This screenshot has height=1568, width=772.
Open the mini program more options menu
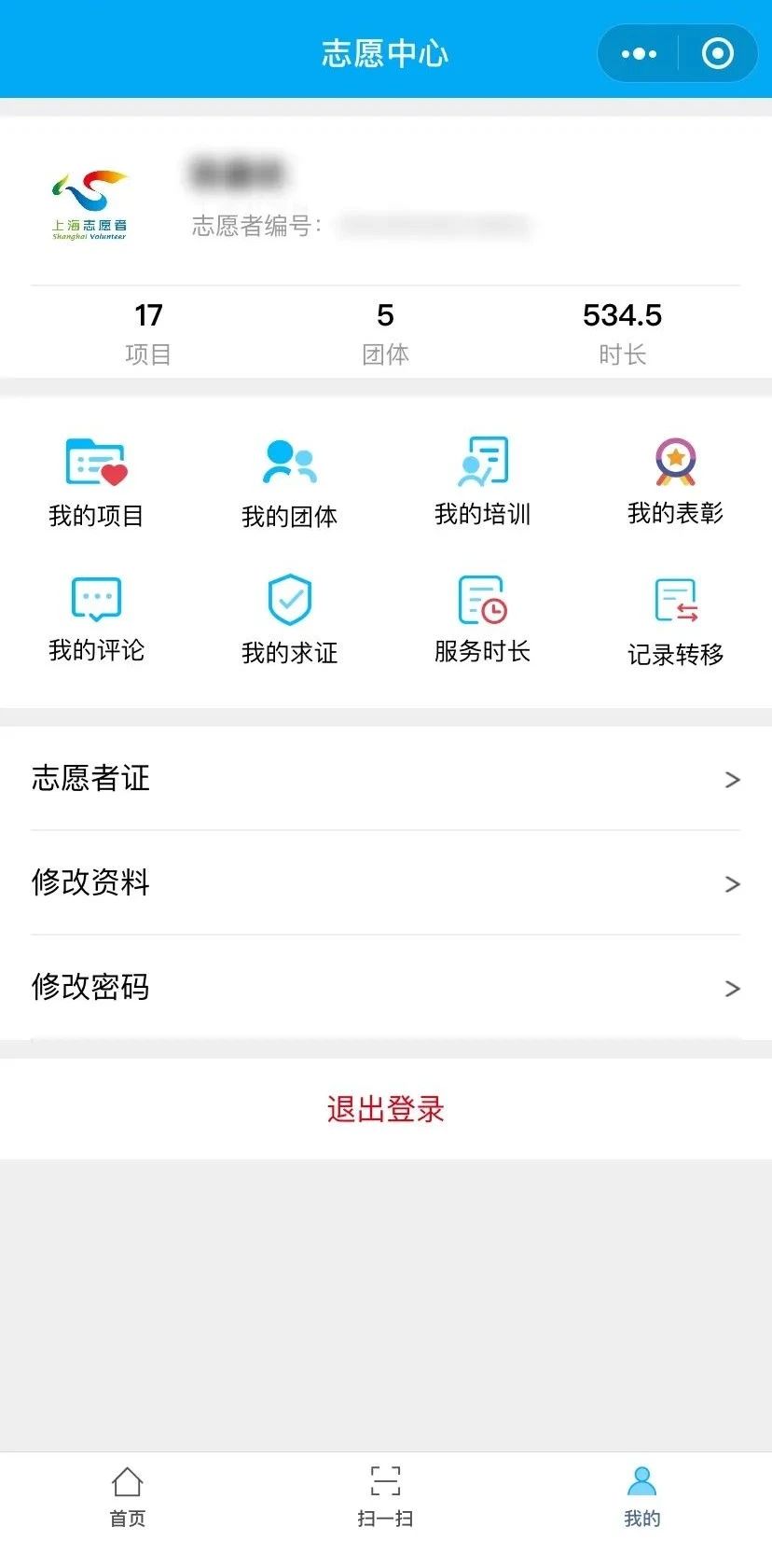pyautogui.click(x=639, y=54)
